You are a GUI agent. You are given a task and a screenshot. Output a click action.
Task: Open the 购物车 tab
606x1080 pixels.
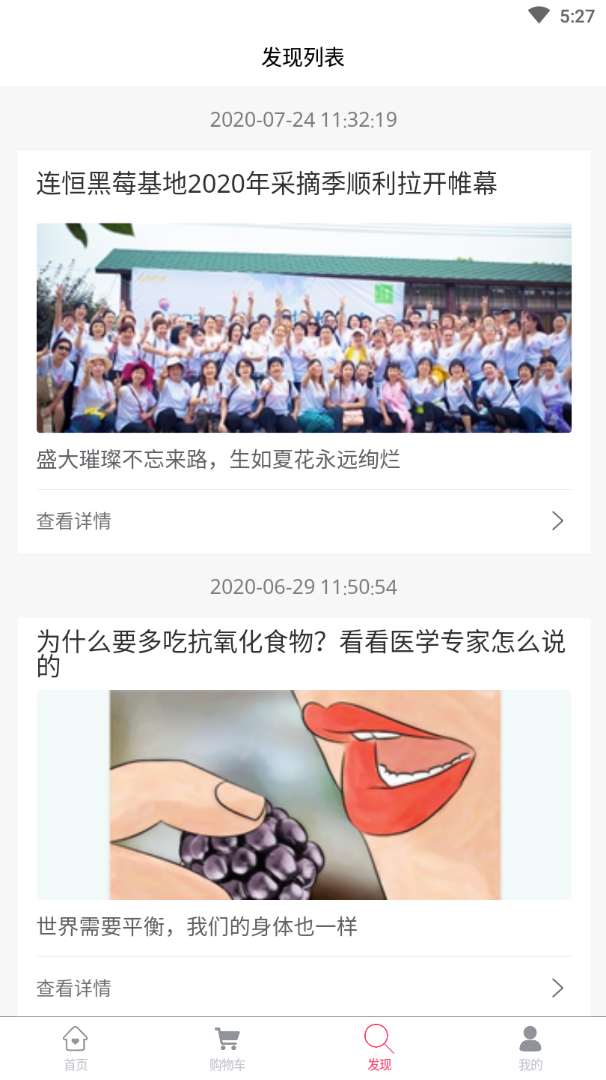pyautogui.click(x=227, y=1048)
